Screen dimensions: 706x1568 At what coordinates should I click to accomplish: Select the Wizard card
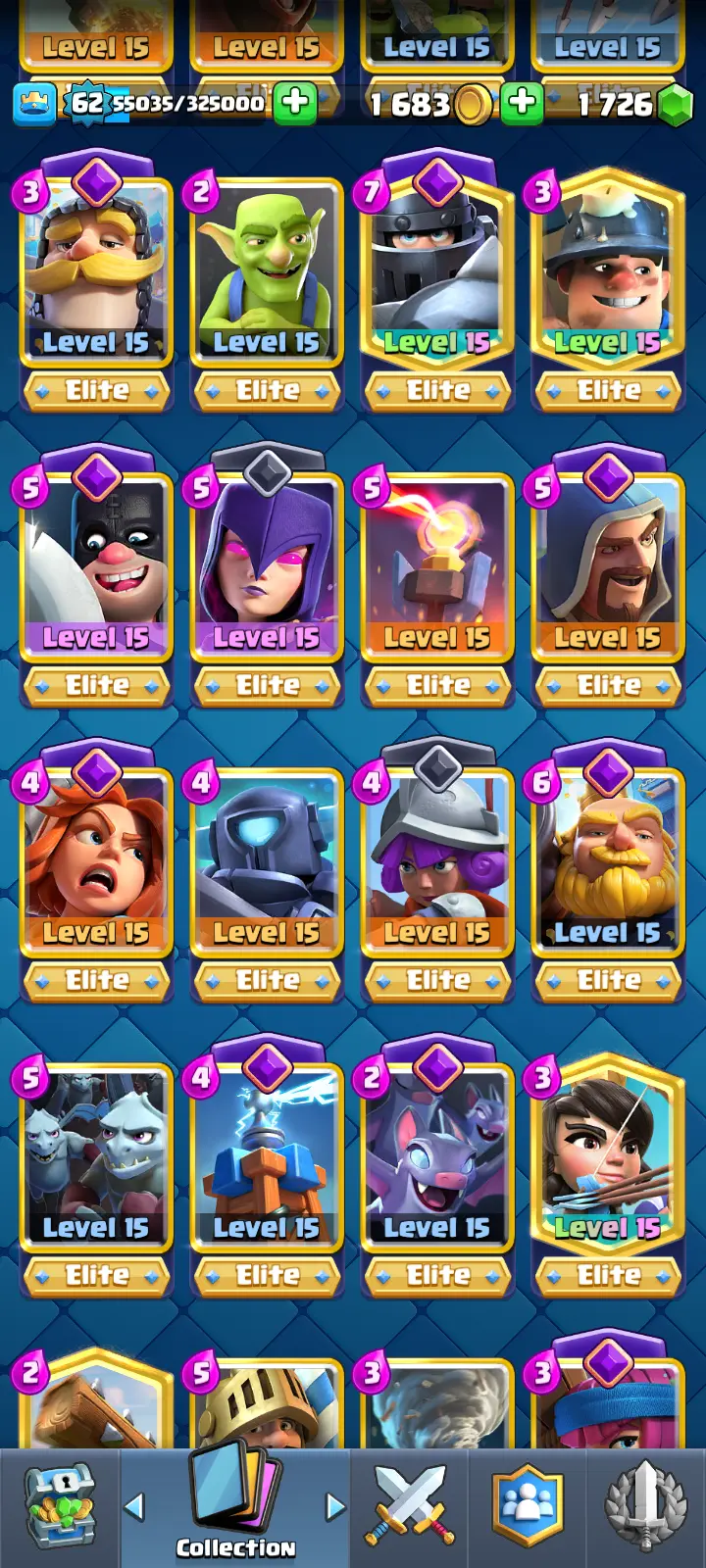[608, 565]
